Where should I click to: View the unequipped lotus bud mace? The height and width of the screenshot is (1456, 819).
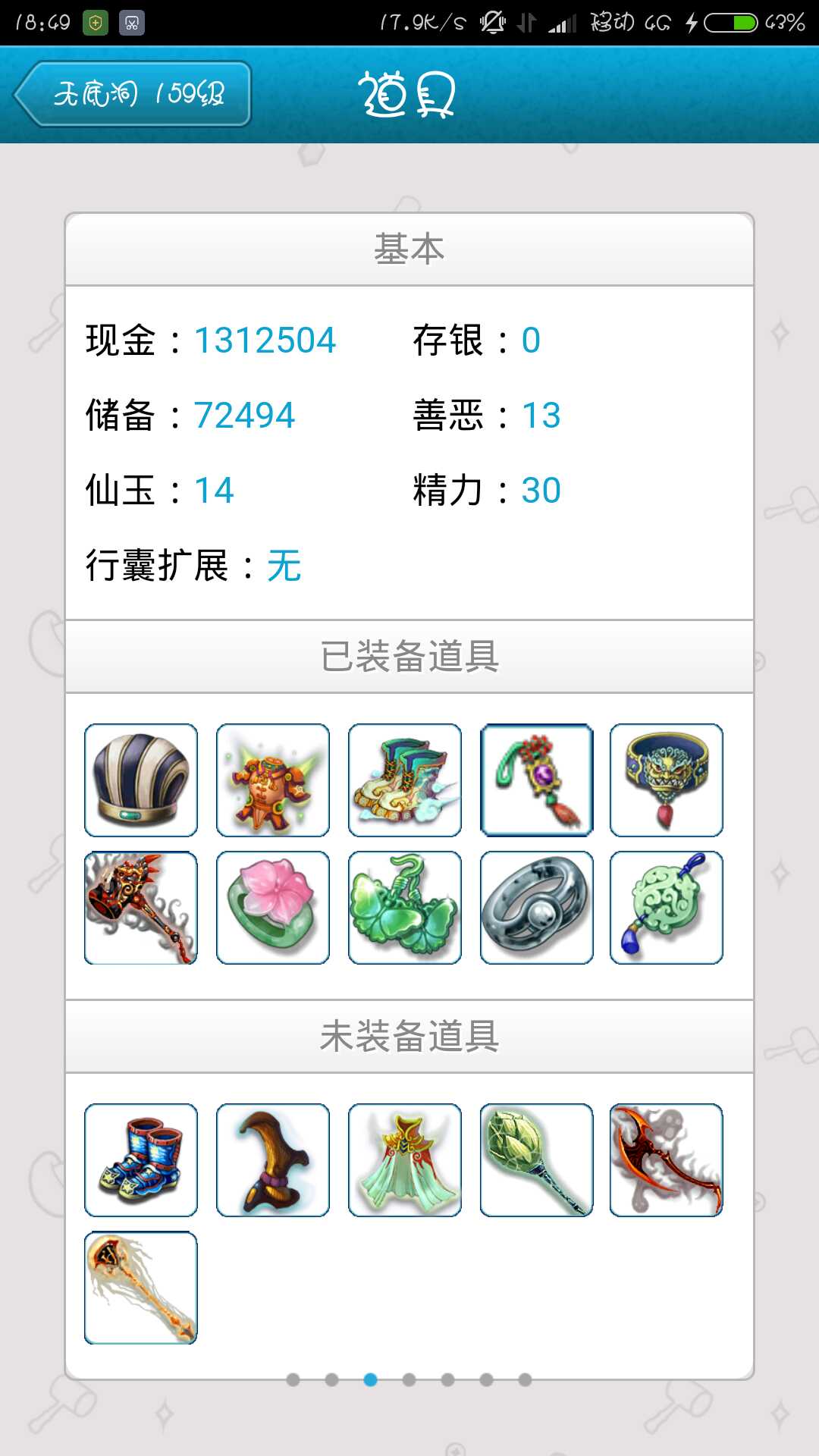(x=537, y=1160)
